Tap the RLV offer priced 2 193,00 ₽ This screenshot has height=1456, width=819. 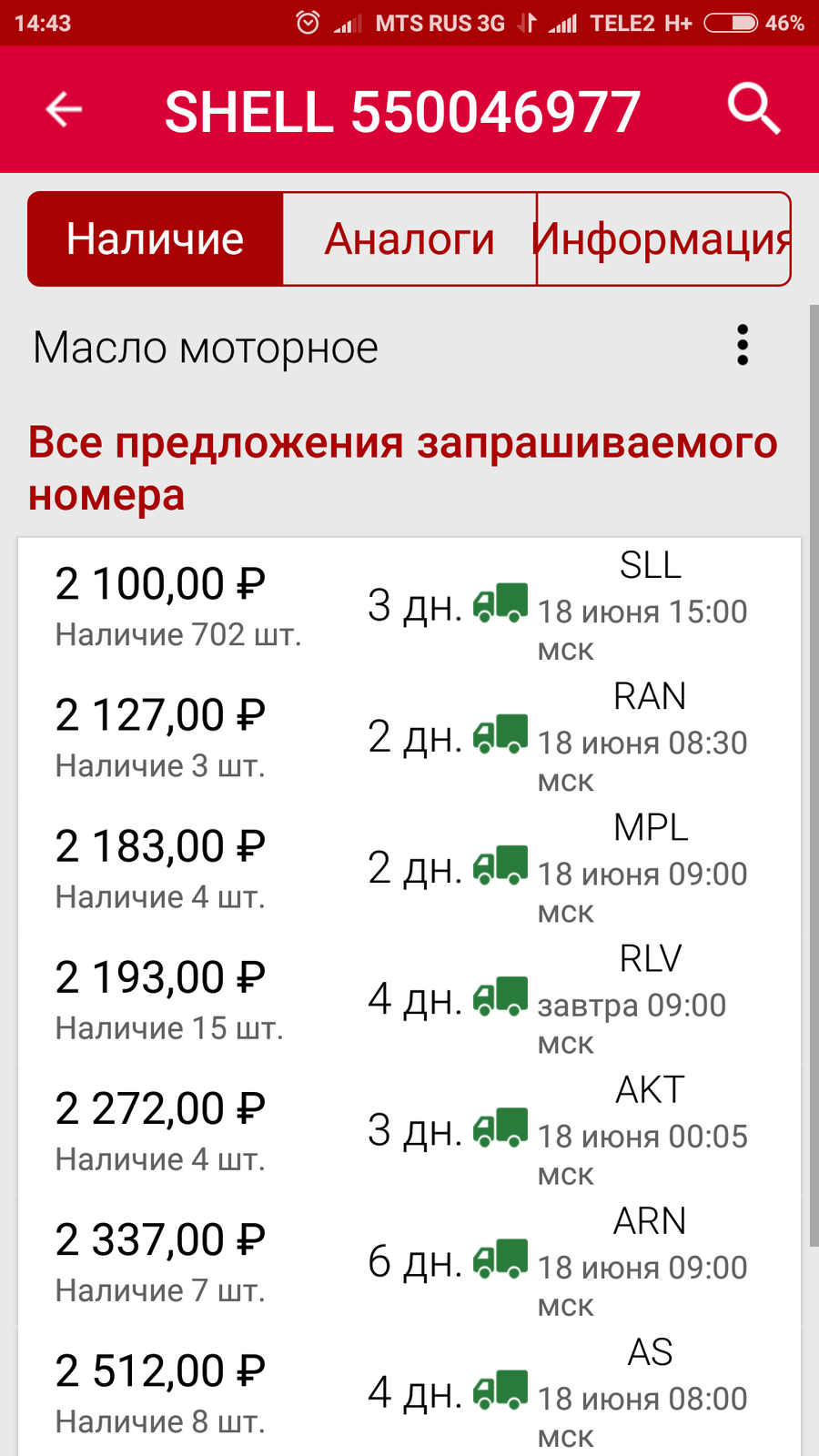tap(409, 998)
